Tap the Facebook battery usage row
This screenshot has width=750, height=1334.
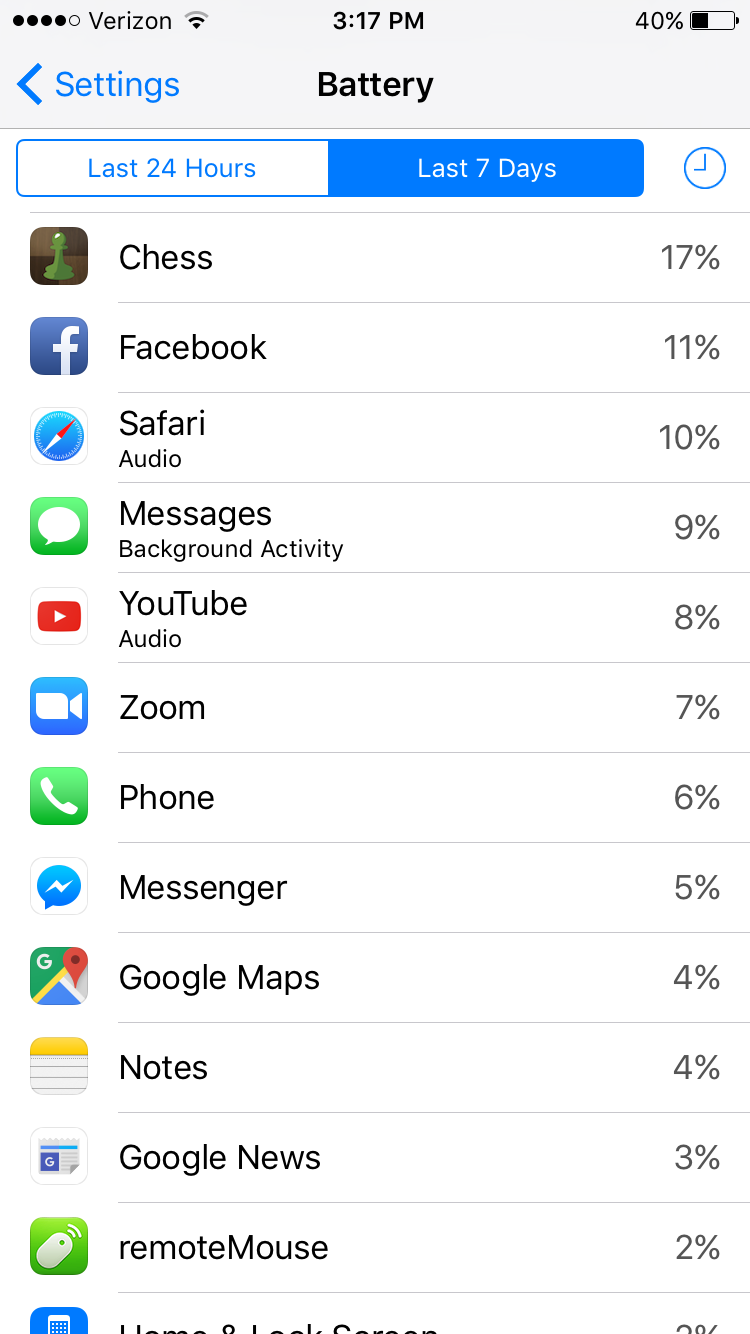[375, 348]
